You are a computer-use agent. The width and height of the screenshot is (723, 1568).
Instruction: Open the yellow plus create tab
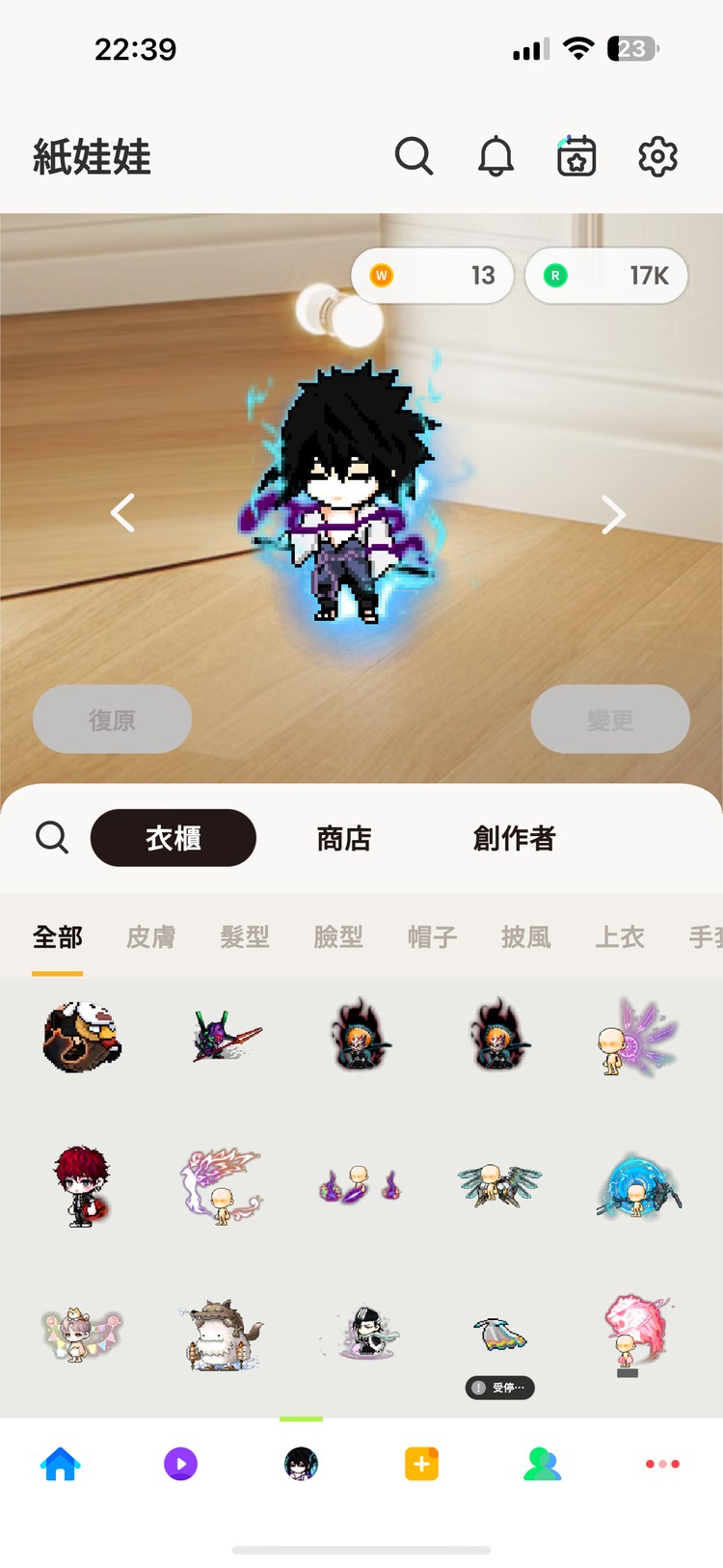coord(421,1464)
